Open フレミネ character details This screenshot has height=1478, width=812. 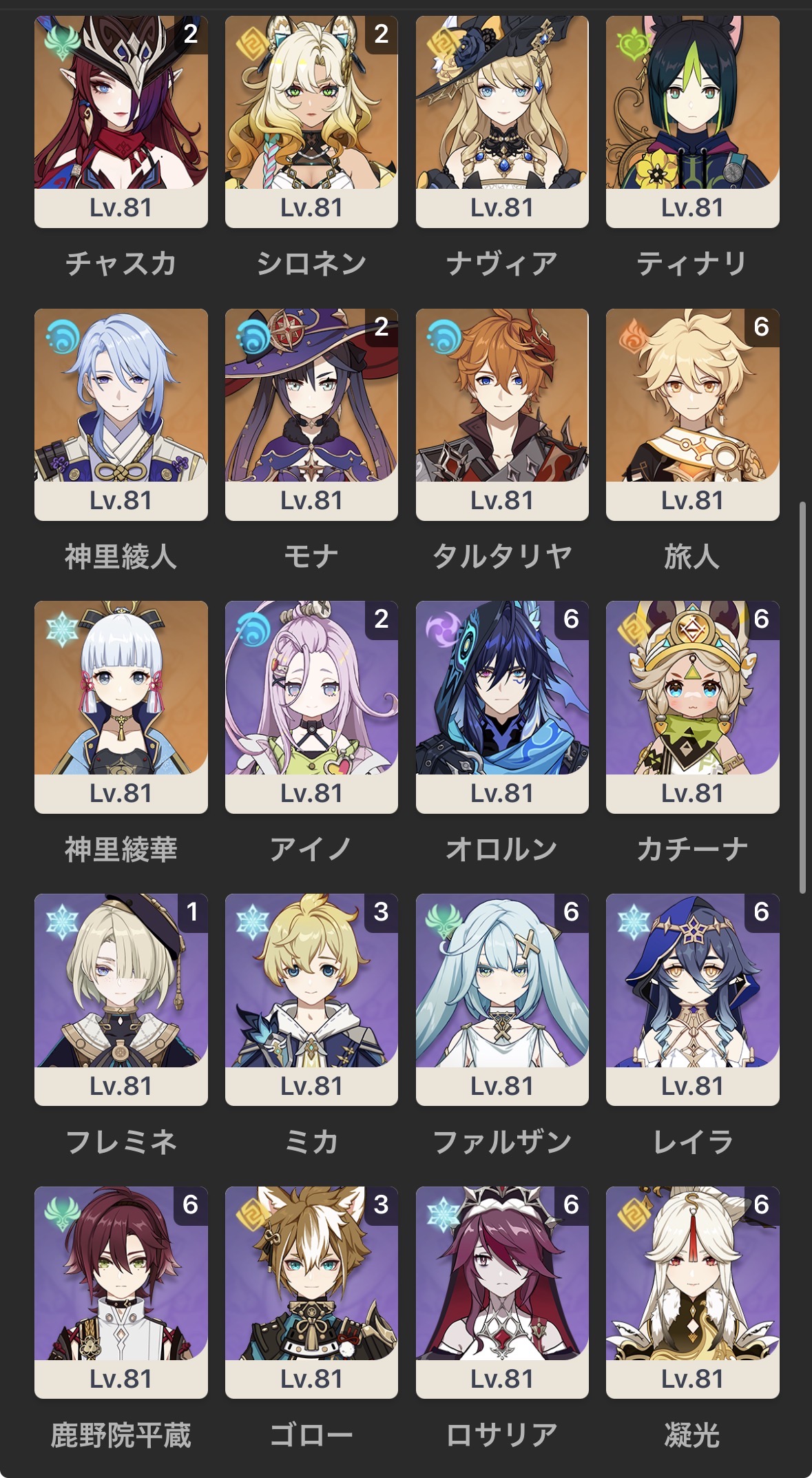click(x=121, y=999)
